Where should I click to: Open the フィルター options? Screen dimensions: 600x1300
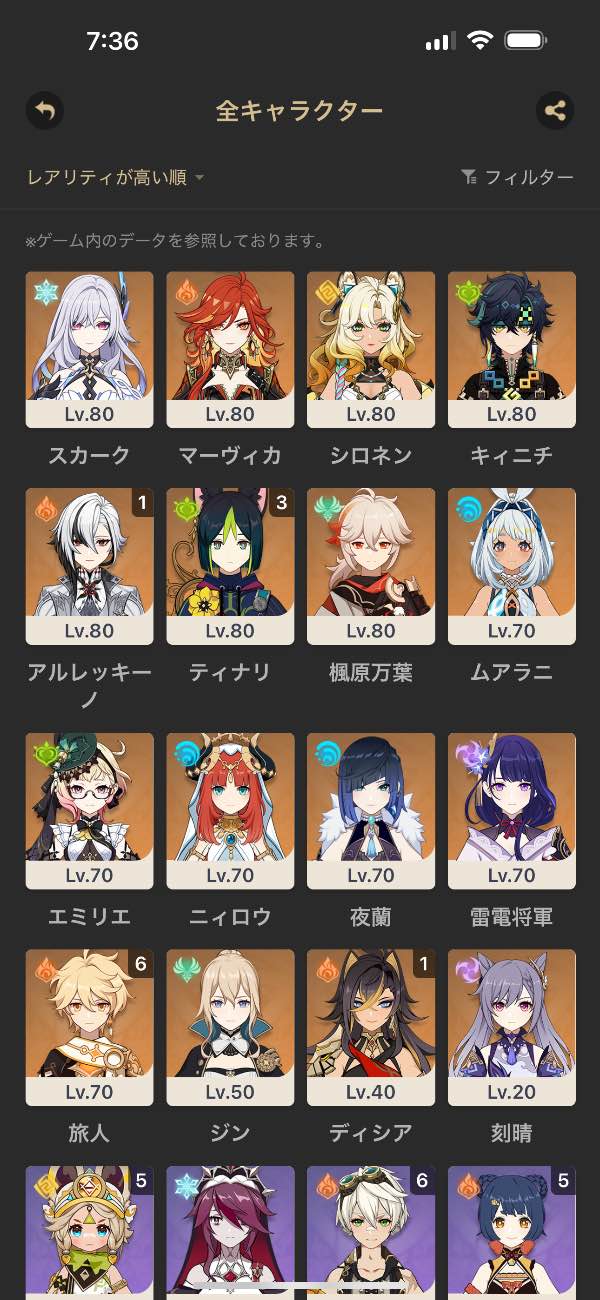518,178
